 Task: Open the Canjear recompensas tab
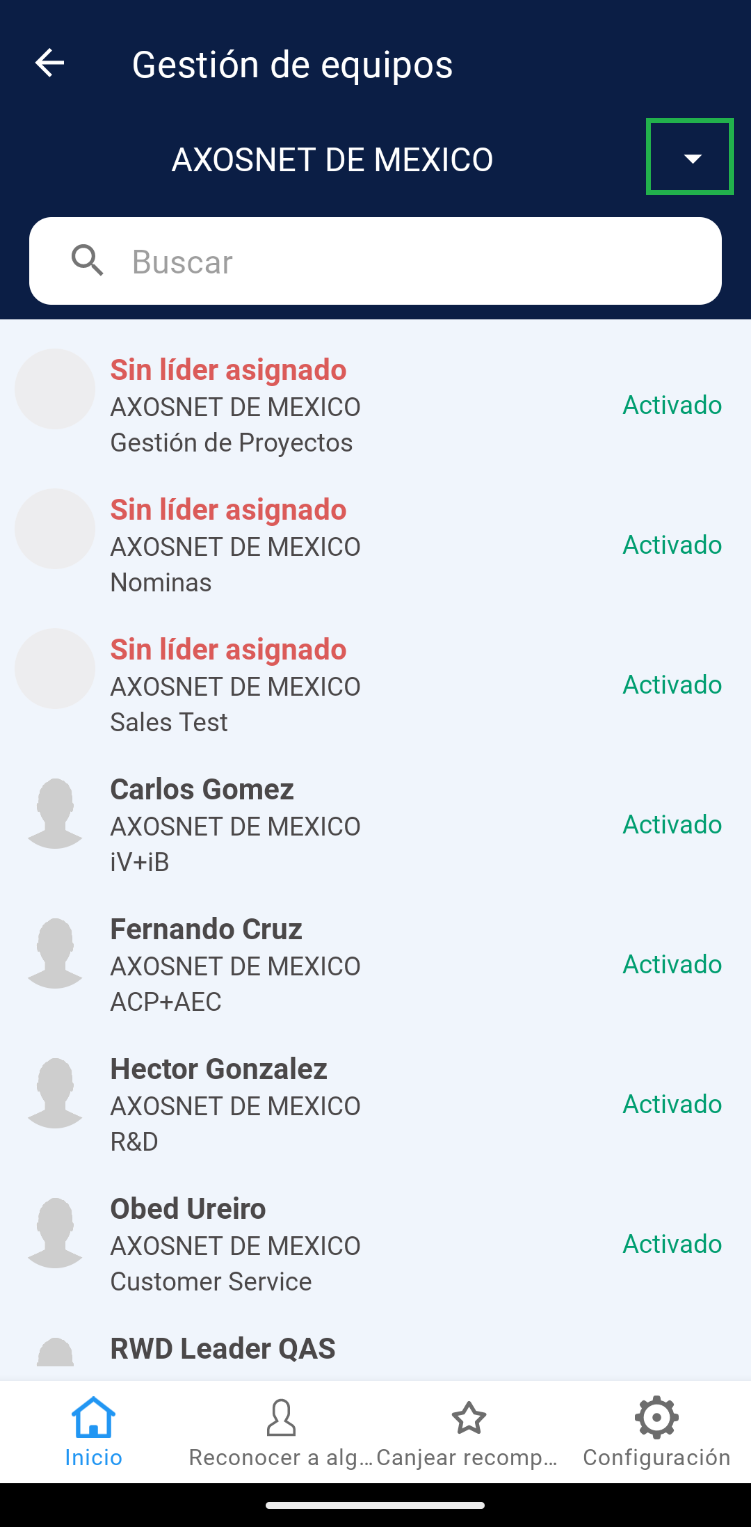[x=468, y=1432]
